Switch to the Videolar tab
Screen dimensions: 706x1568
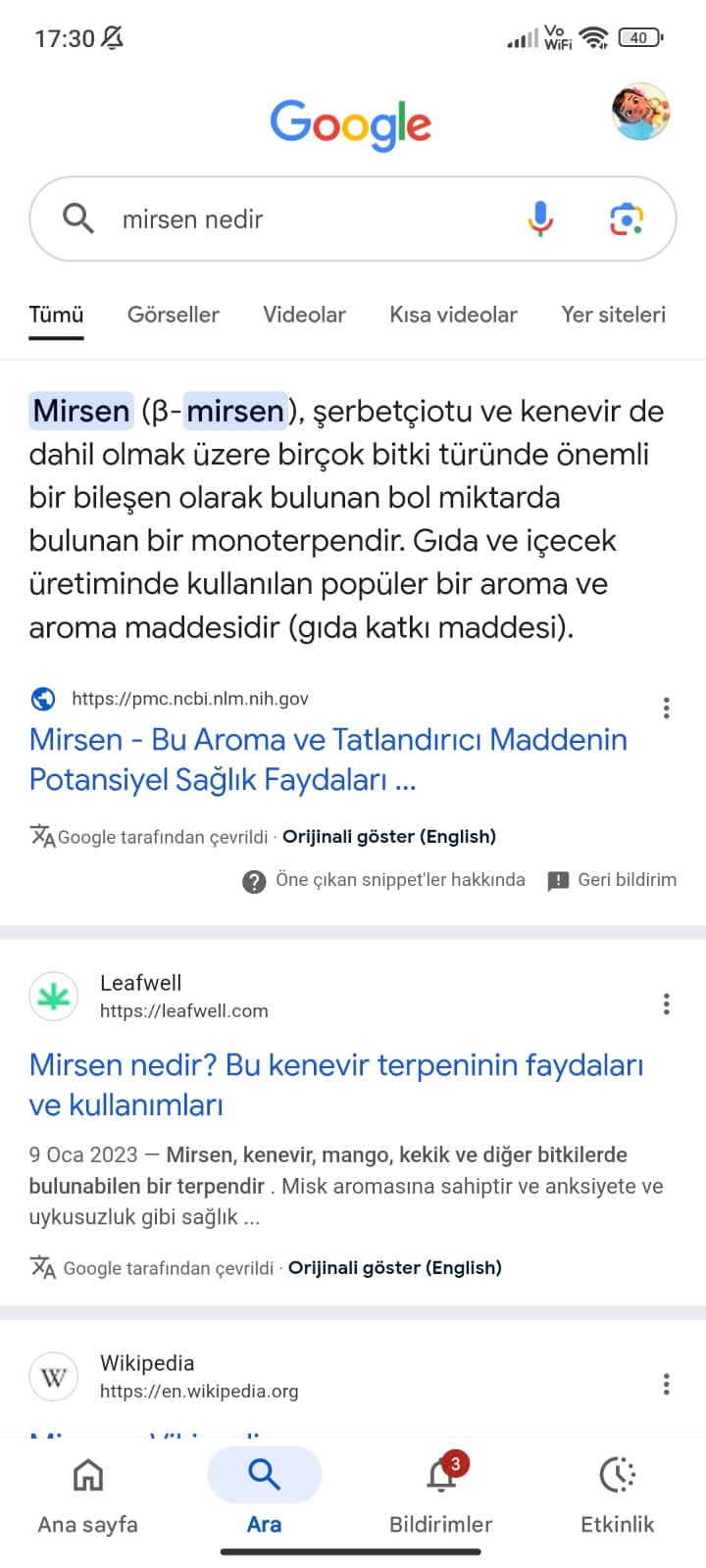[304, 315]
